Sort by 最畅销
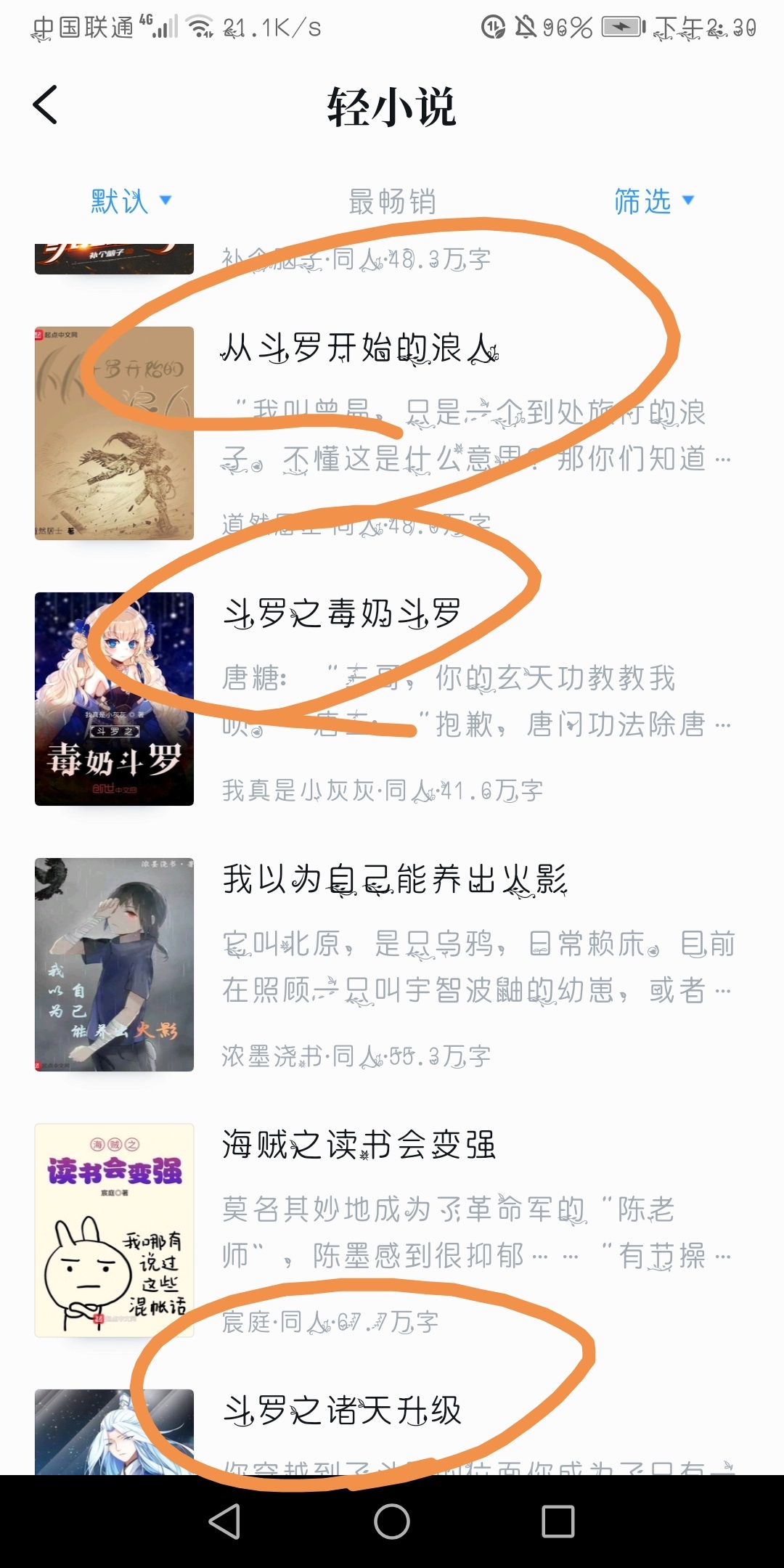The image size is (784, 1568). click(x=392, y=201)
